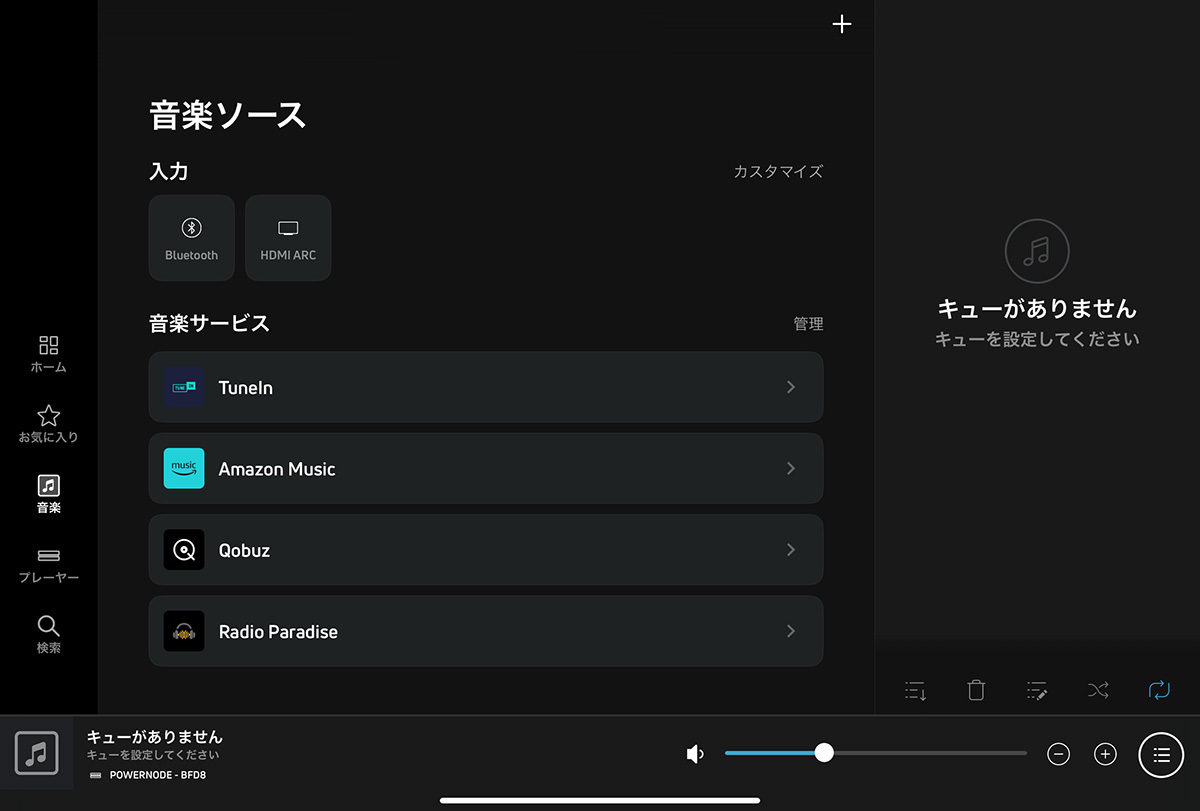Tap the plus icon at top
Screen dimensions: 1200x811
pos(842,25)
